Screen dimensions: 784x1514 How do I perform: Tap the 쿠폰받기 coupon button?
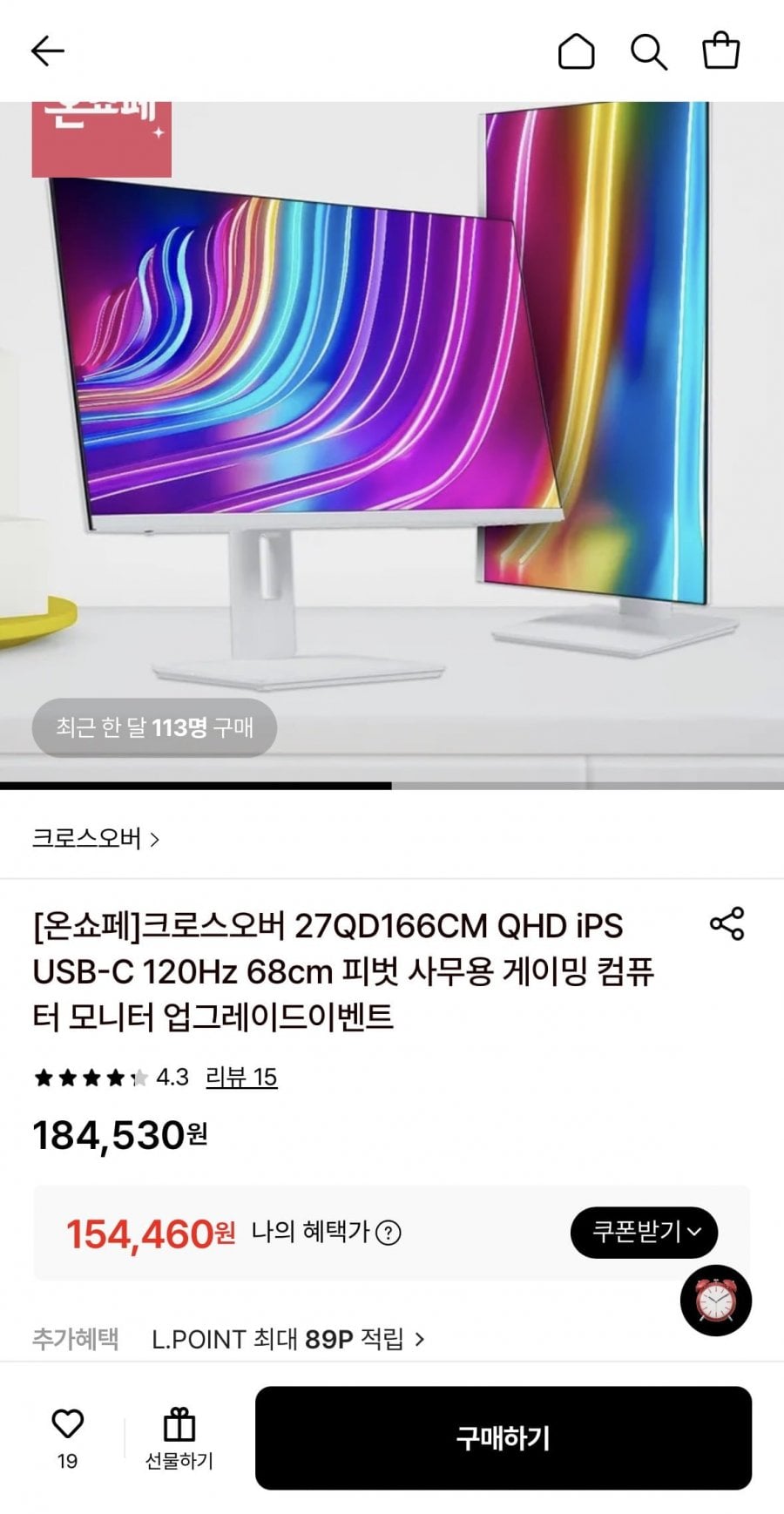(644, 1232)
